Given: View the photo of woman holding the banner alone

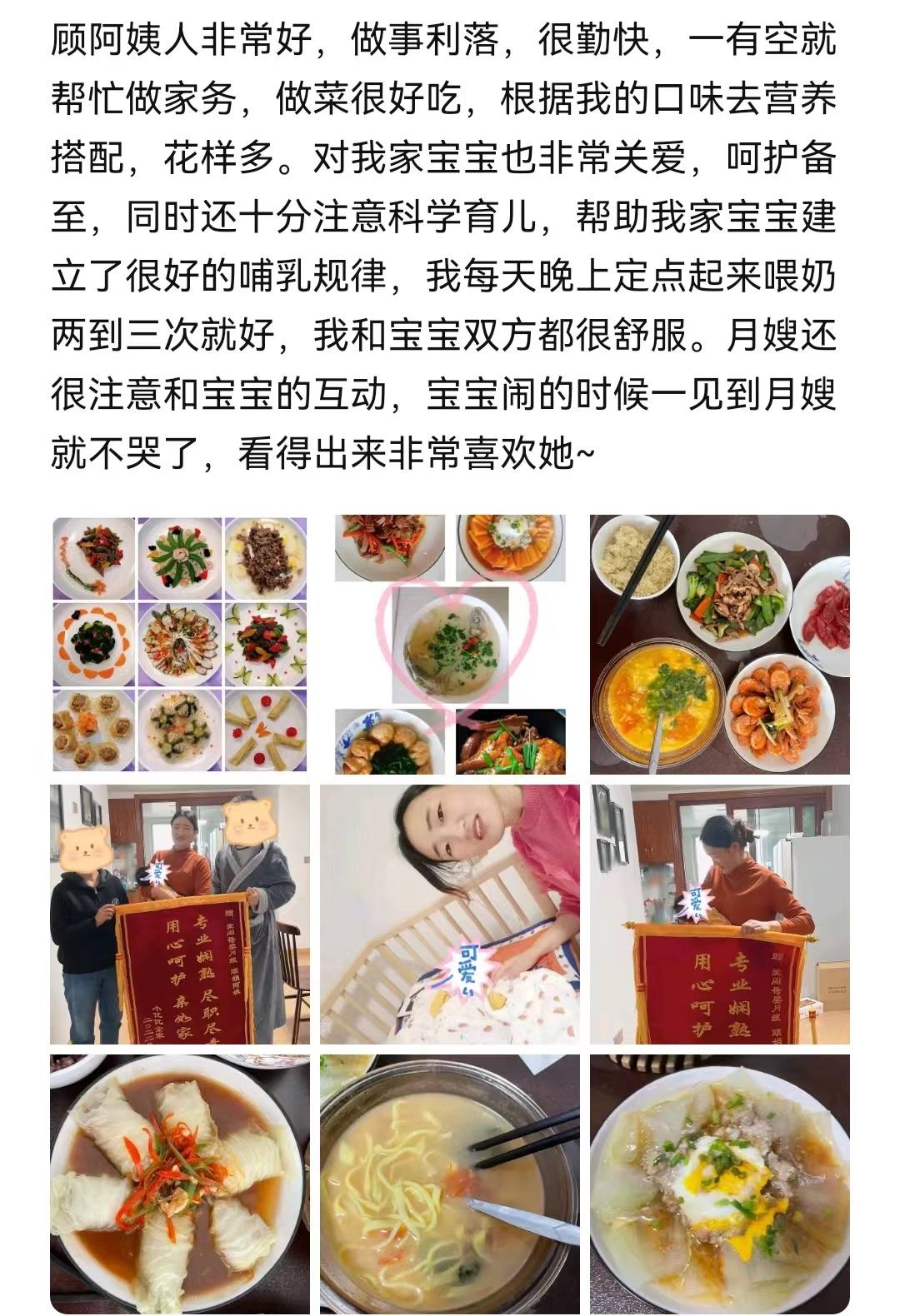Looking at the screenshot, I should [x=720, y=914].
